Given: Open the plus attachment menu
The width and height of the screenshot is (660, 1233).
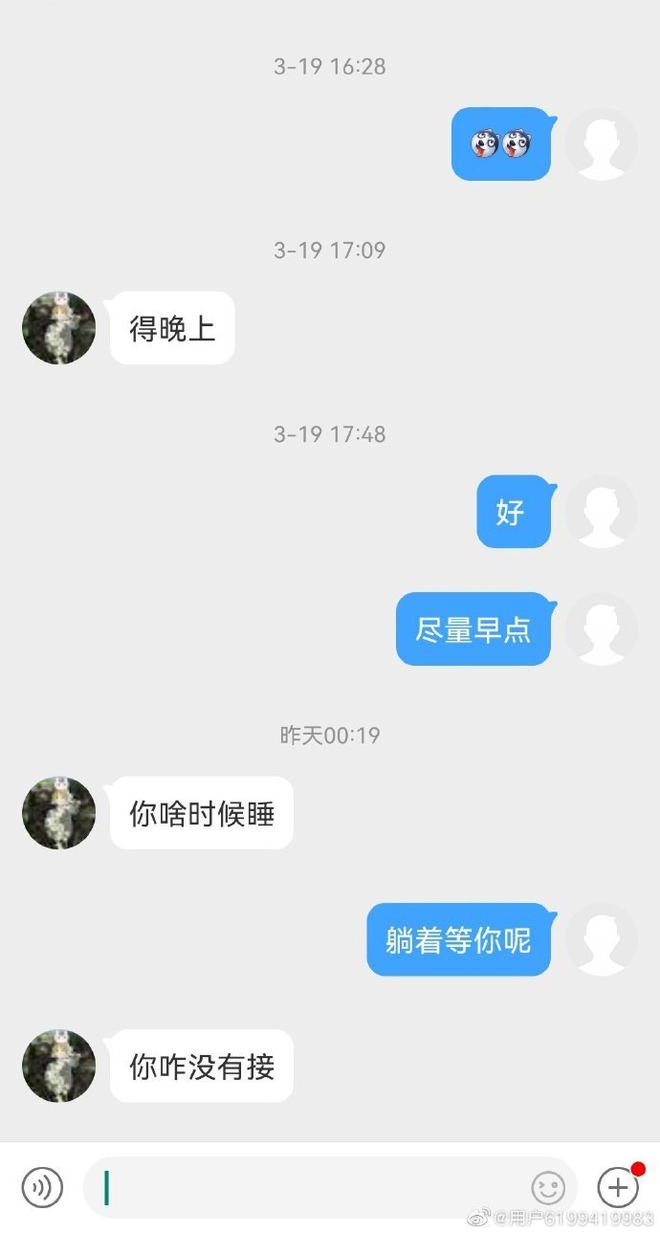Looking at the screenshot, I should coord(617,1187).
